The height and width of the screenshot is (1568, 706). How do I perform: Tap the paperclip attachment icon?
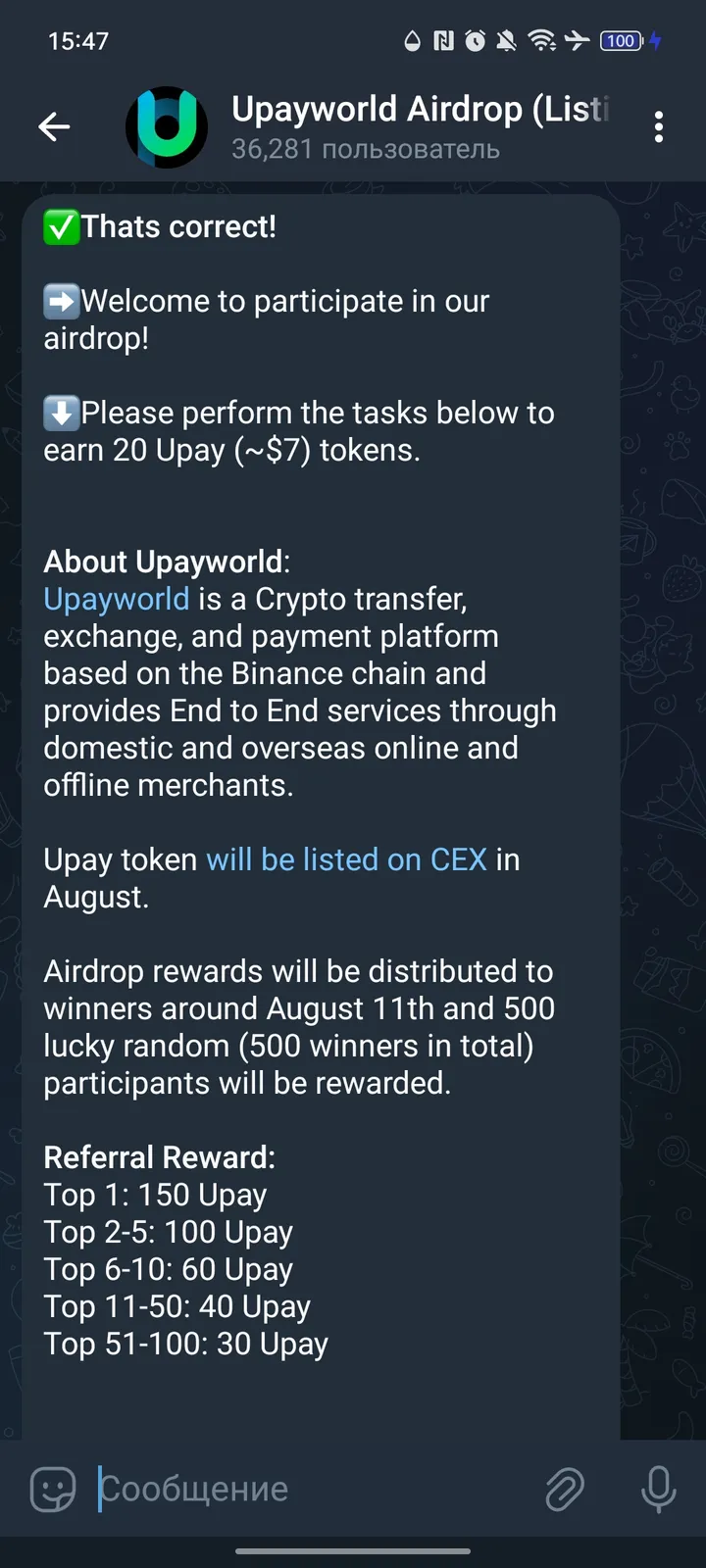coord(564,1489)
